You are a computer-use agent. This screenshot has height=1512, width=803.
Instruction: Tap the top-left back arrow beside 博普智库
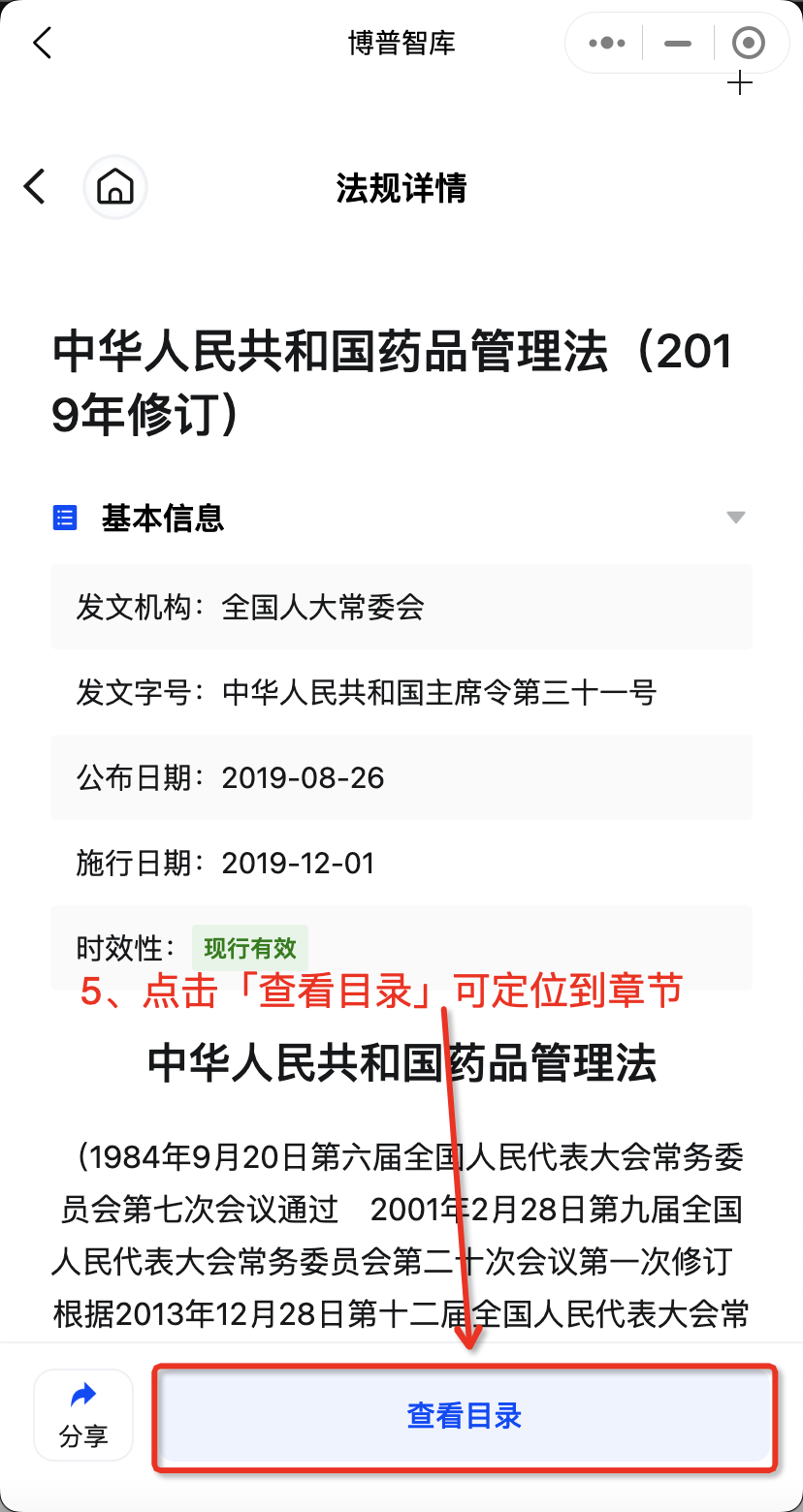tap(42, 43)
